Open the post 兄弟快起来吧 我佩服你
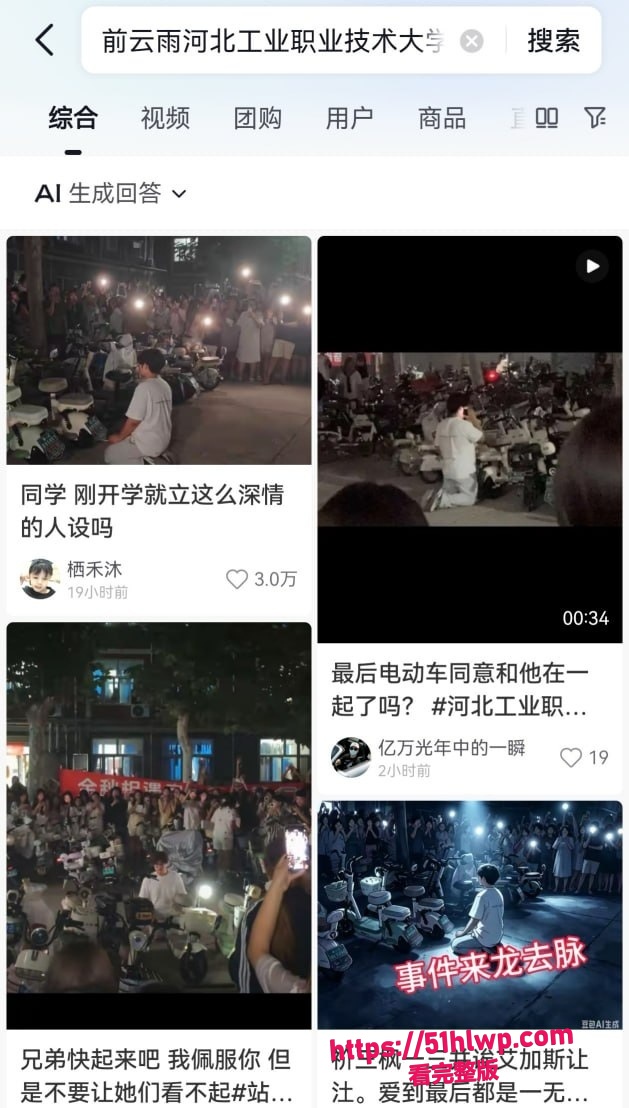This screenshot has width=629, height=1108. 159,825
